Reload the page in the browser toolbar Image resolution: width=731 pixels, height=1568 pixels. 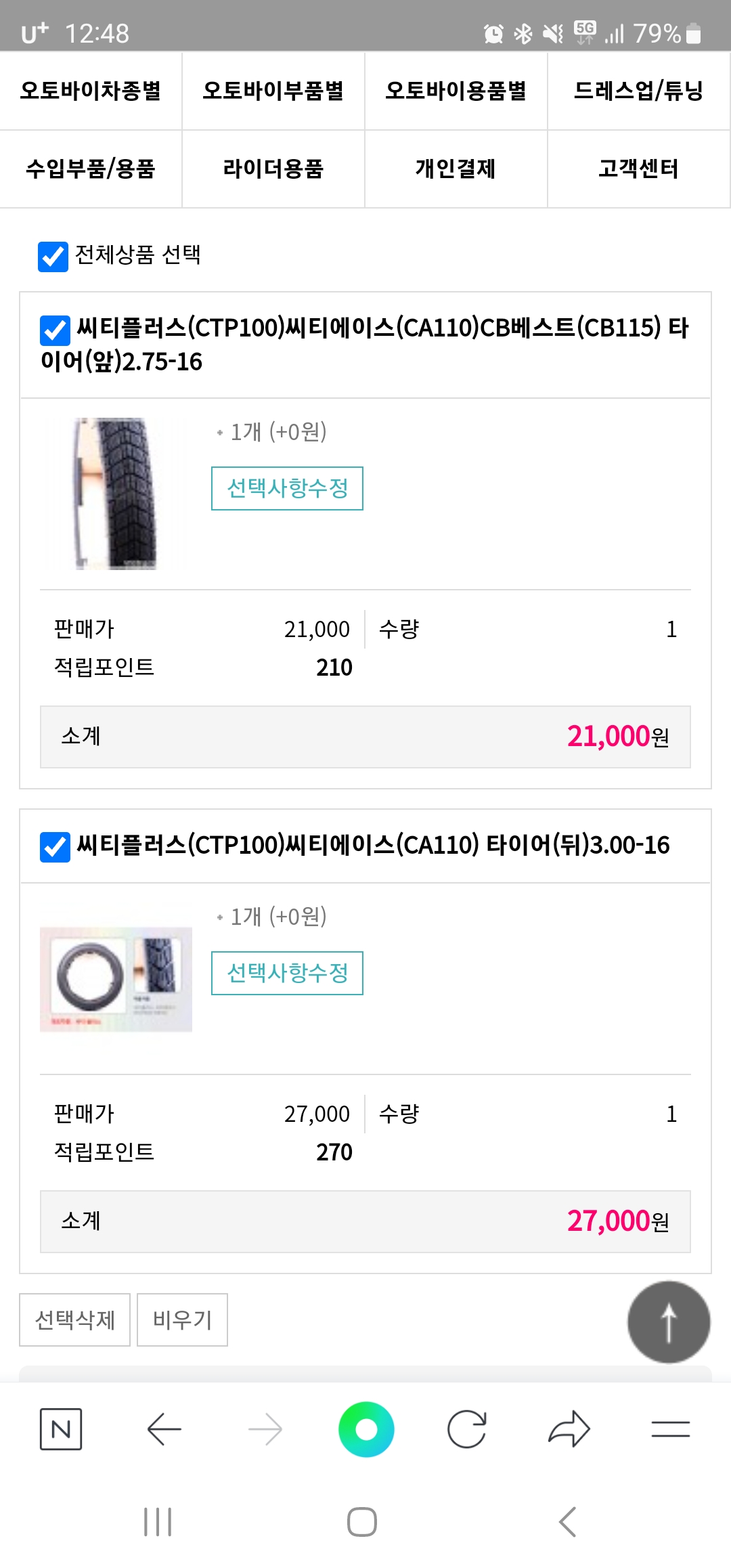467,1429
